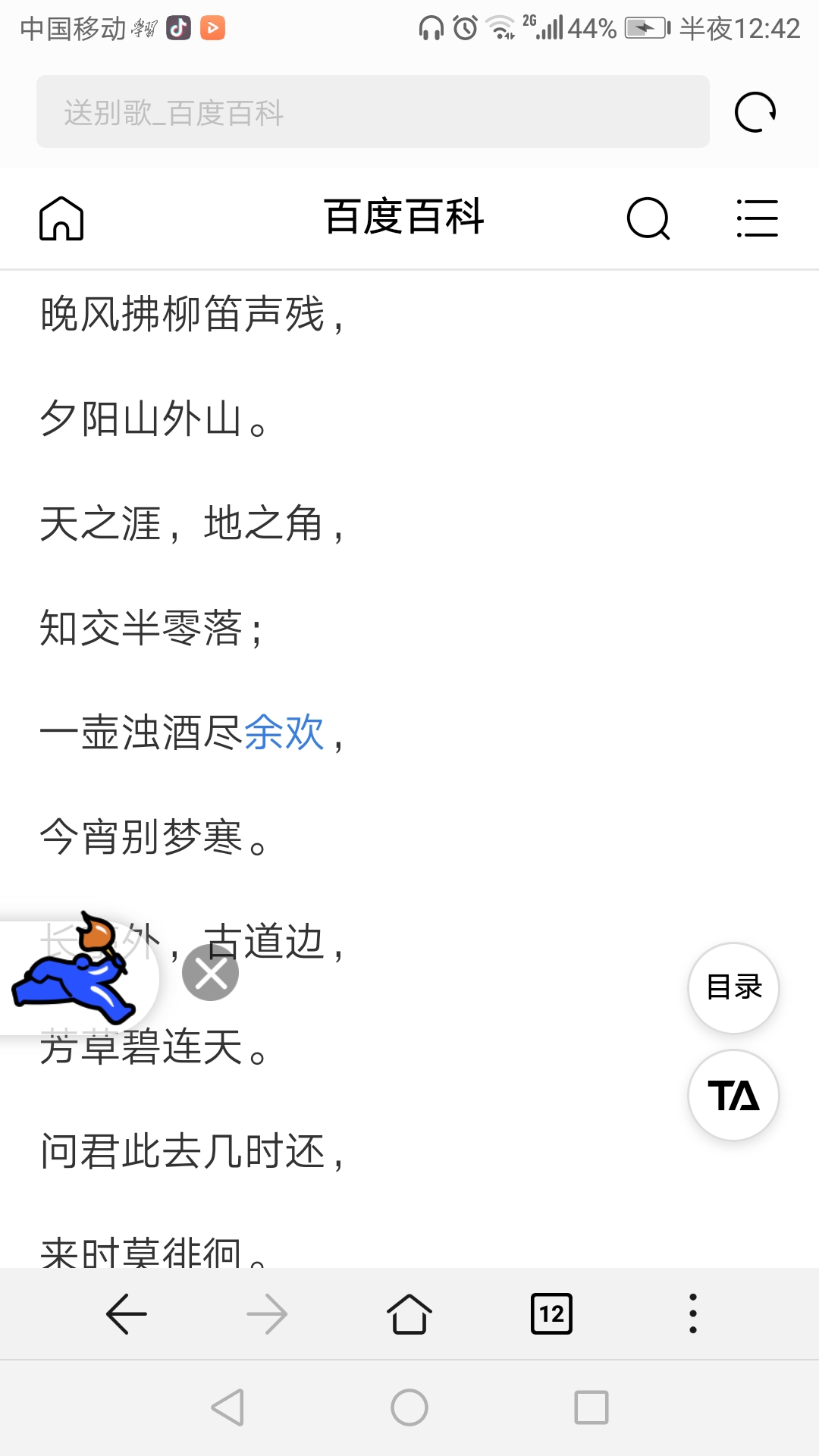Viewport: 819px width, 1456px height.
Task: Dismiss the floating cartoon widget
Action: coord(211,973)
